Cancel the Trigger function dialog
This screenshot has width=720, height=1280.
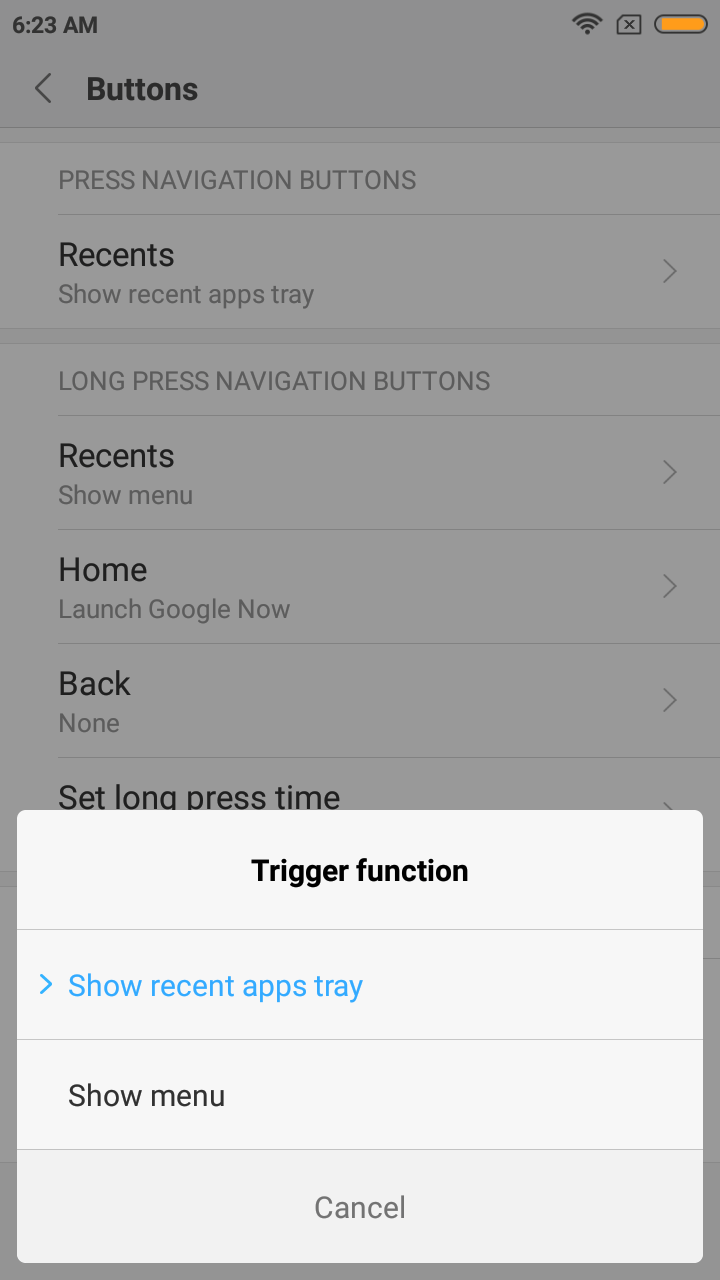(360, 1207)
